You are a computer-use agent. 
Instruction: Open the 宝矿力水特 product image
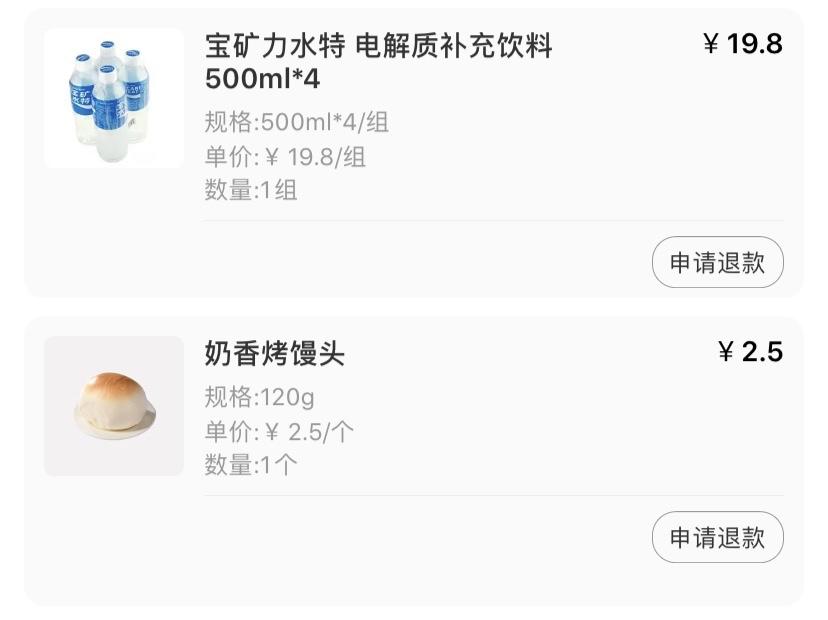coord(113,98)
